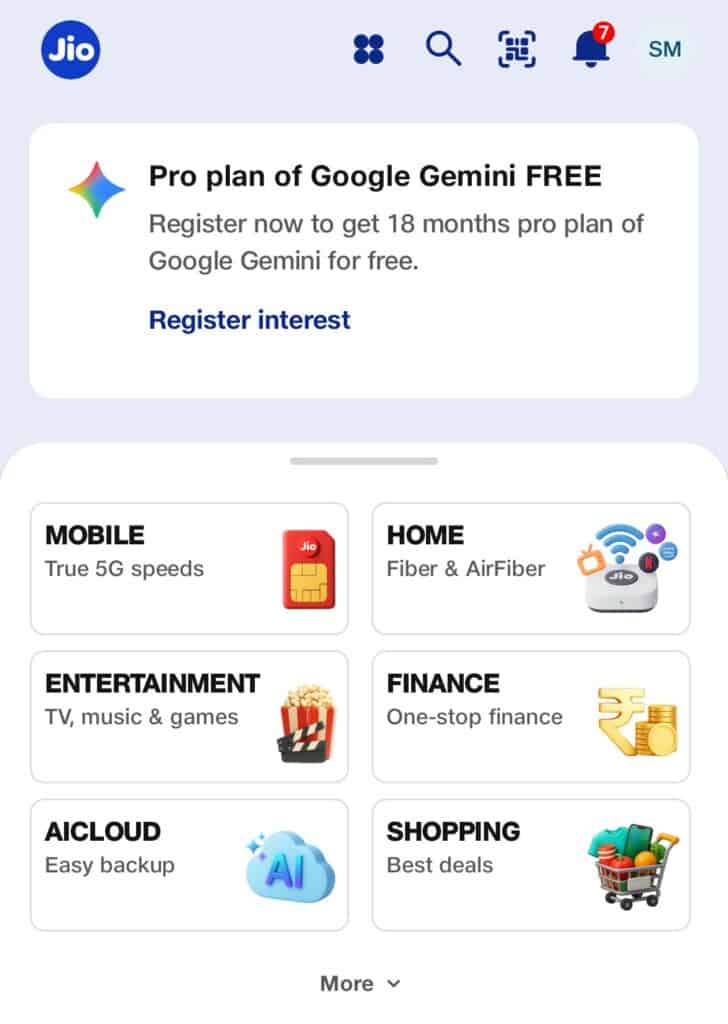Click Register interest for Gemini Pro

249,320
